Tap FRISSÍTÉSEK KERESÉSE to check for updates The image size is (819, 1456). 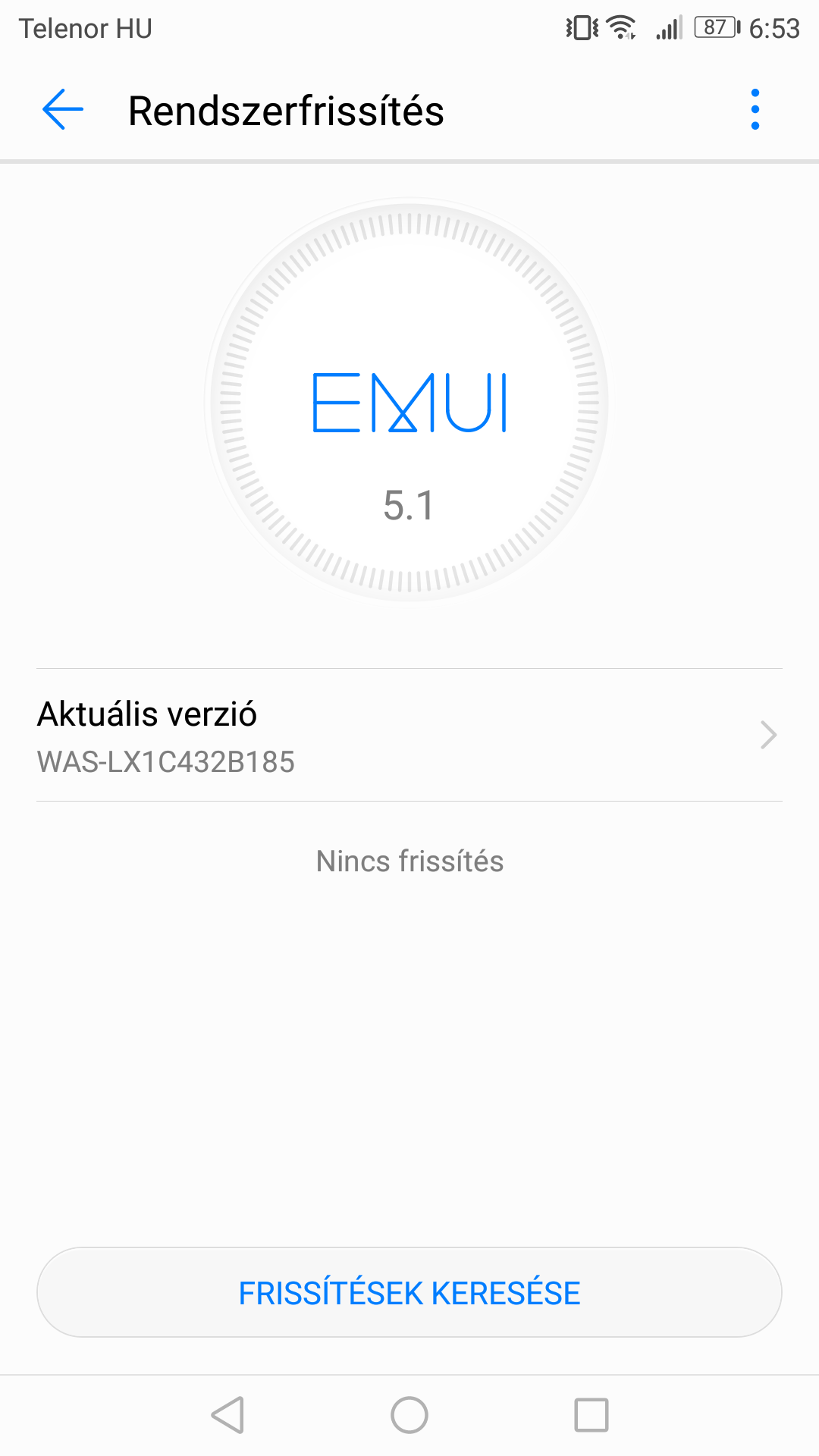pos(409,1293)
